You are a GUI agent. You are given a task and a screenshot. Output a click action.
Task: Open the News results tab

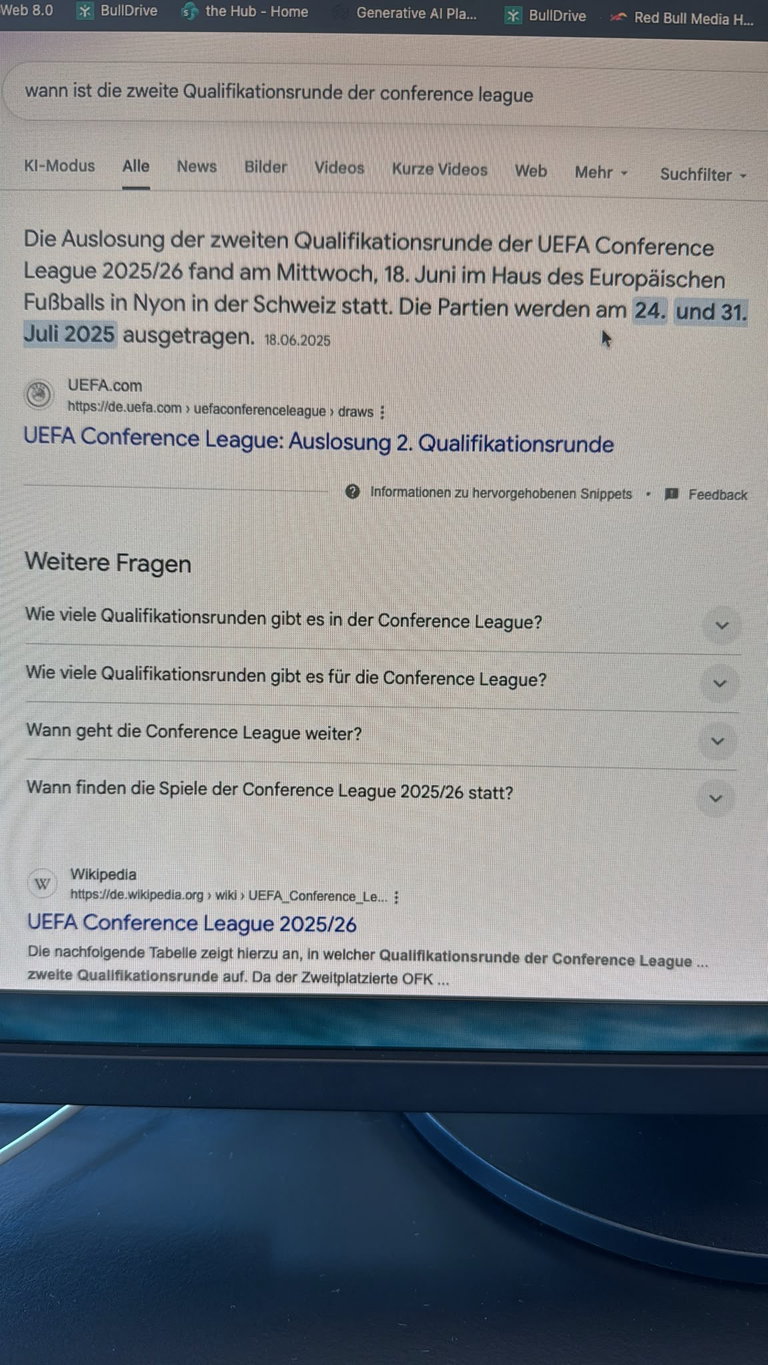click(x=196, y=167)
